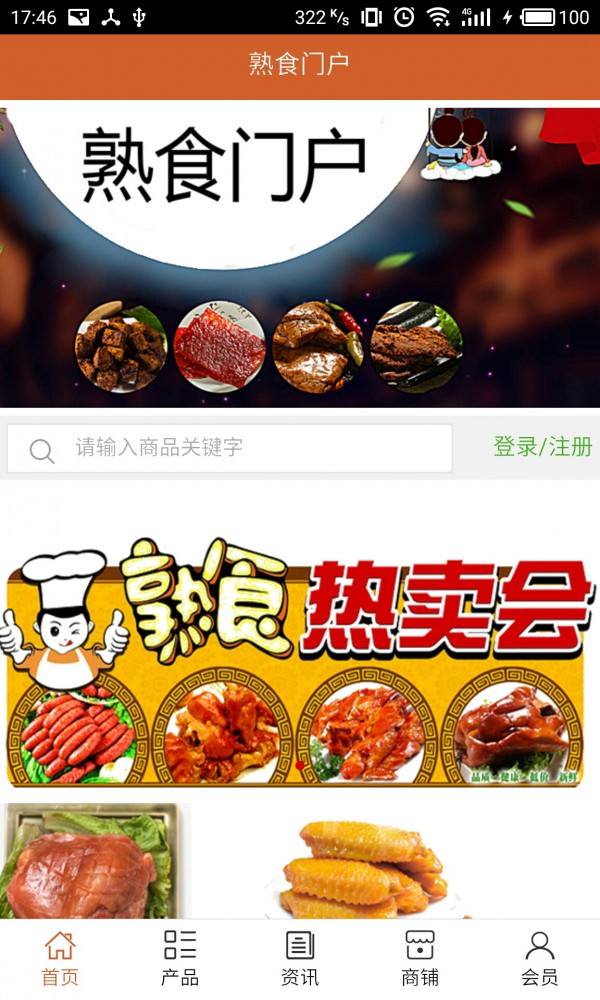Open the 商铺 shops tab

tap(420, 958)
